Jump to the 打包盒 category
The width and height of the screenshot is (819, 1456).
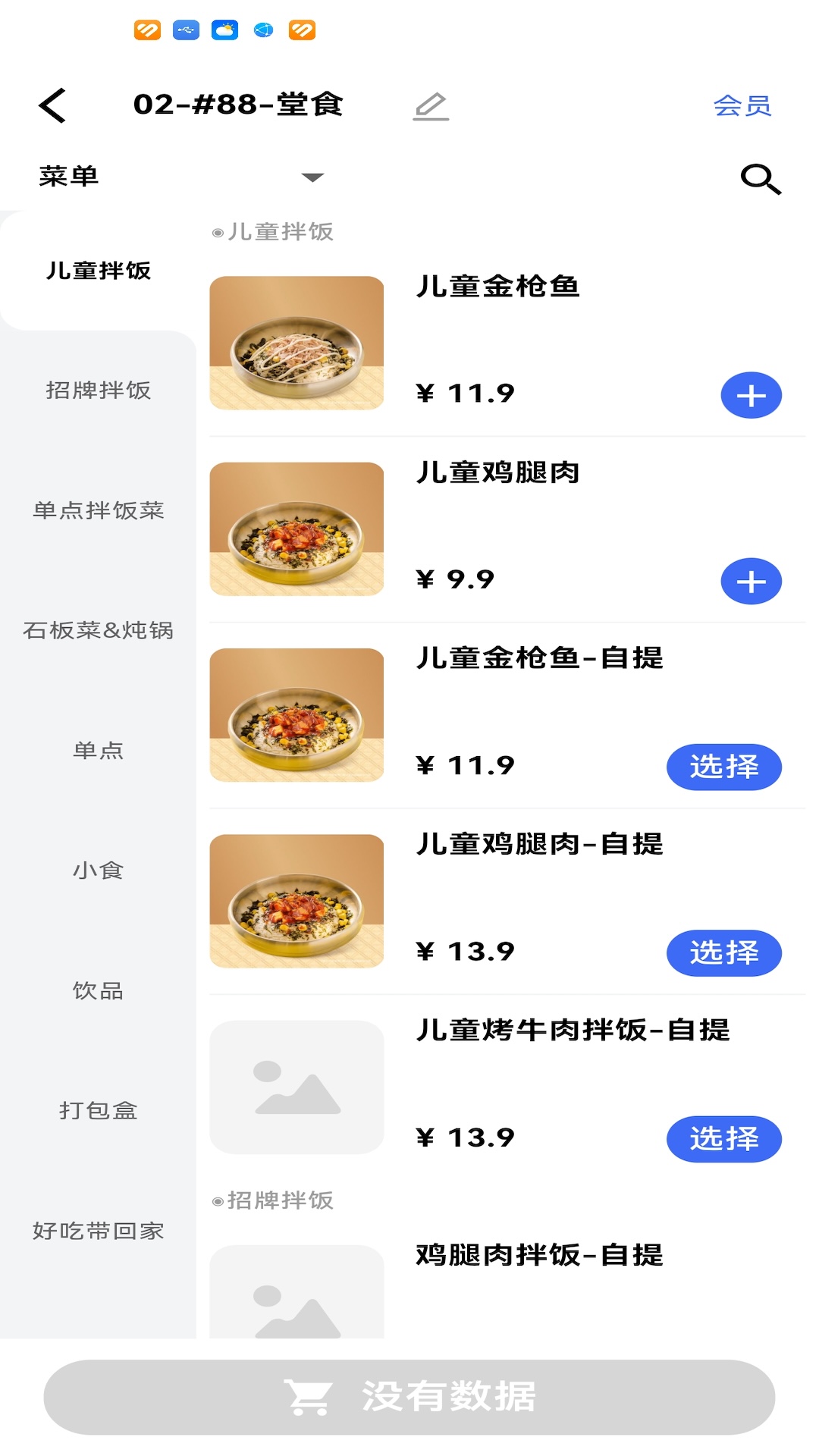[99, 1110]
